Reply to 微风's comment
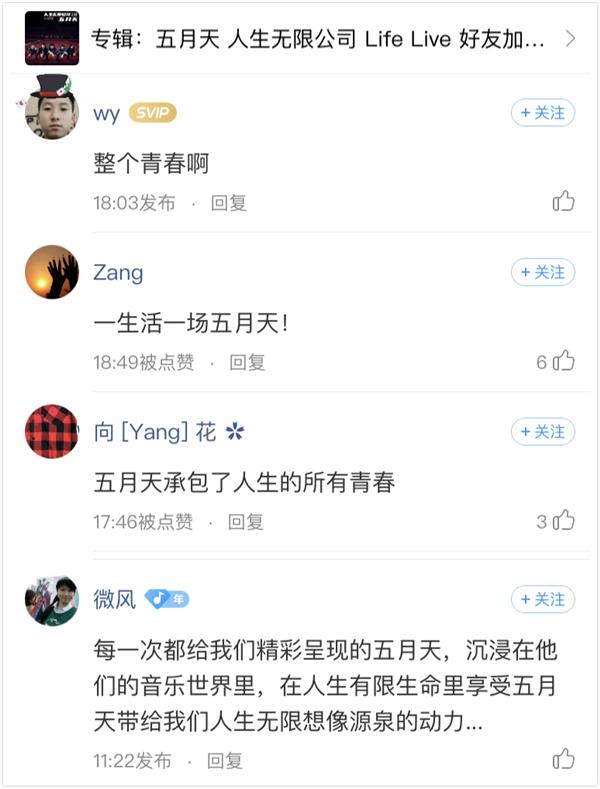Screen dimensions: 600x789 (225, 760)
